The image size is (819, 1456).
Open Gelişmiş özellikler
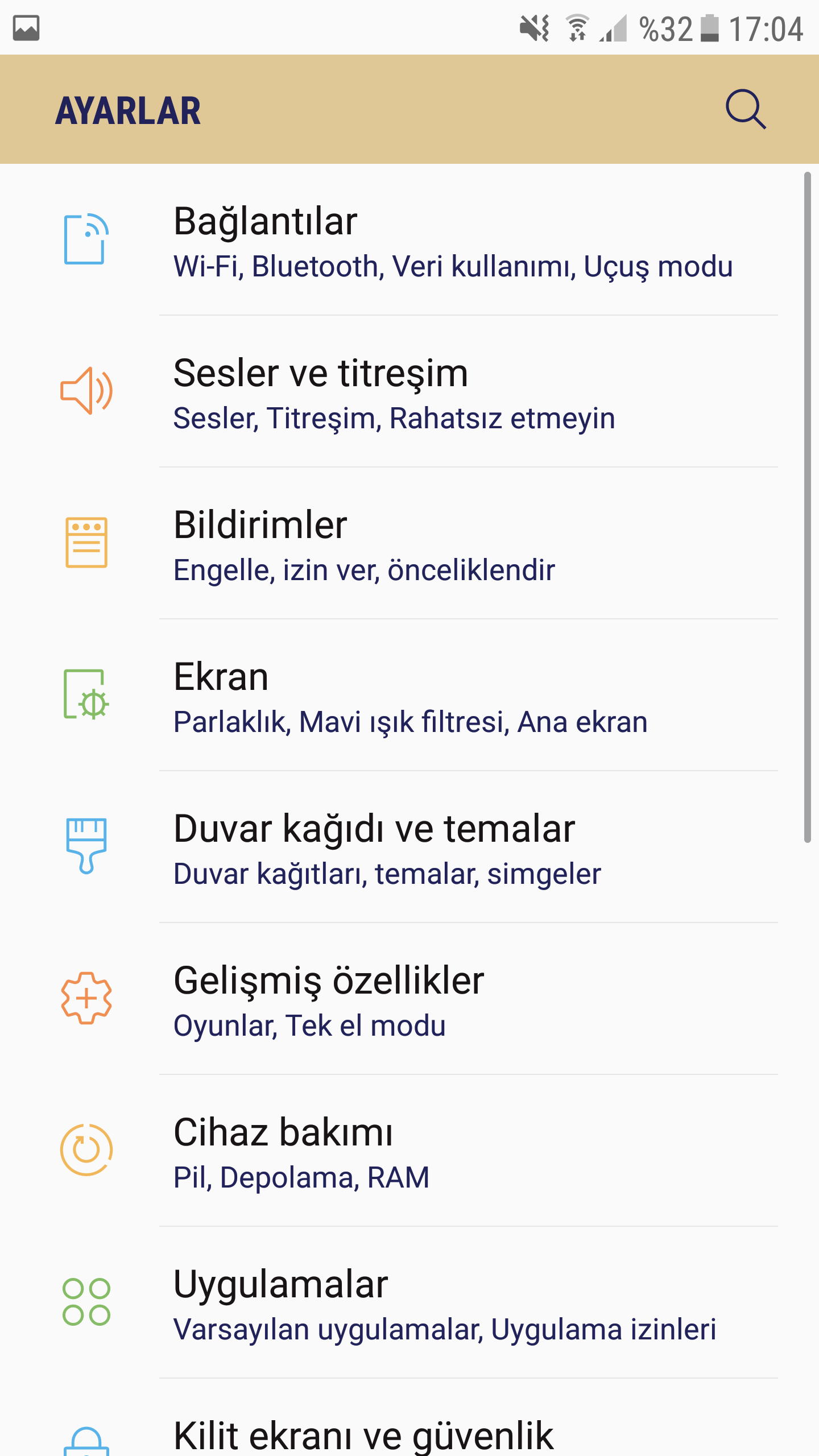pyautogui.click(x=409, y=1000)
